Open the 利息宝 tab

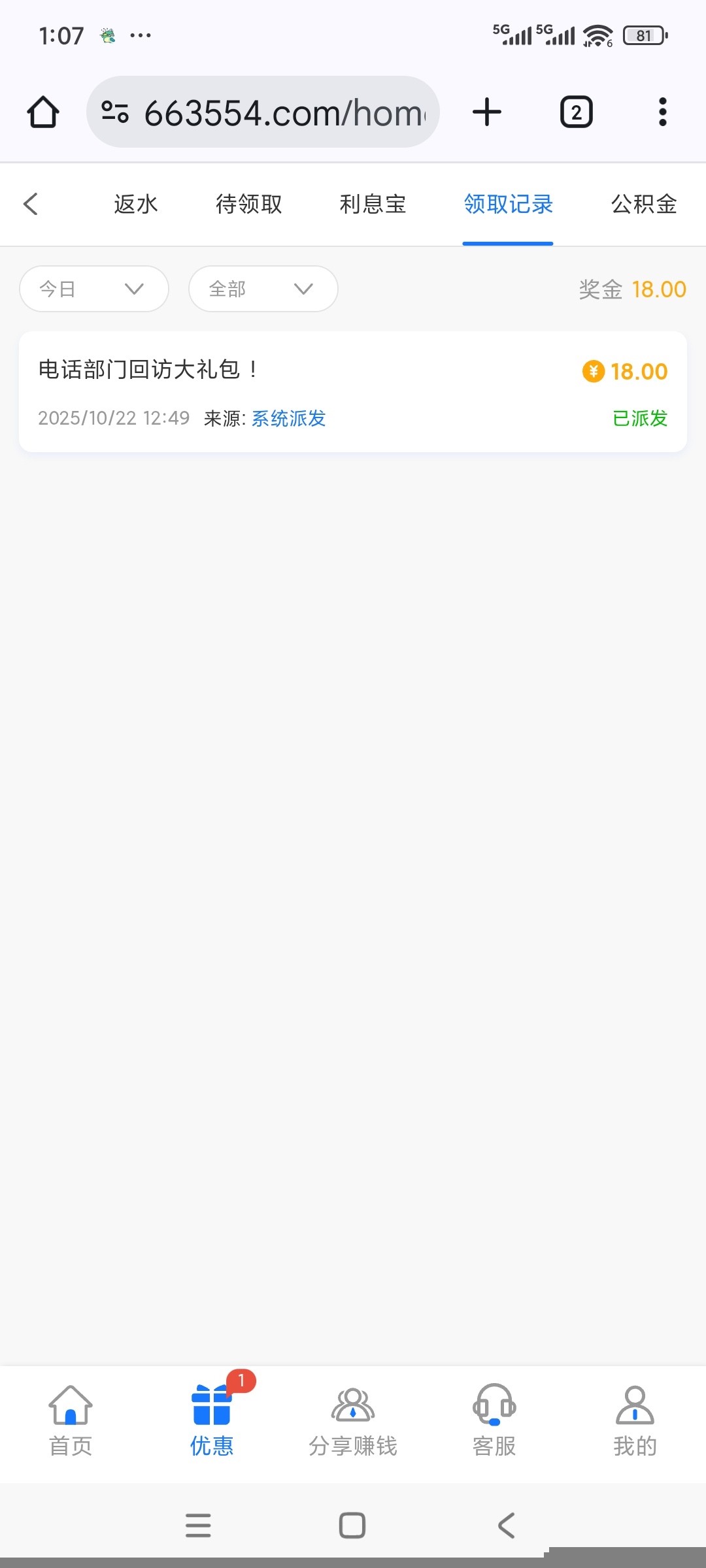[x=373, y=204]
